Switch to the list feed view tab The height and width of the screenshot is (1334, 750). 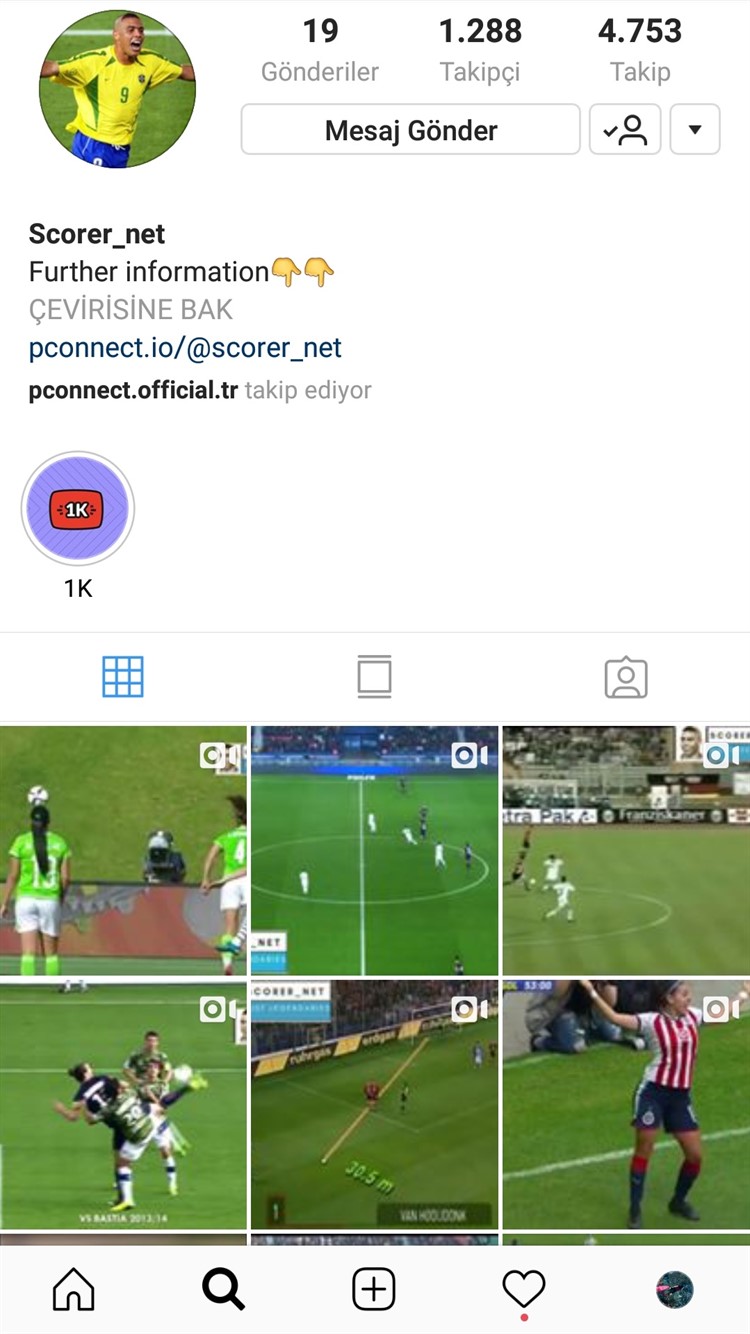(374, 677)
